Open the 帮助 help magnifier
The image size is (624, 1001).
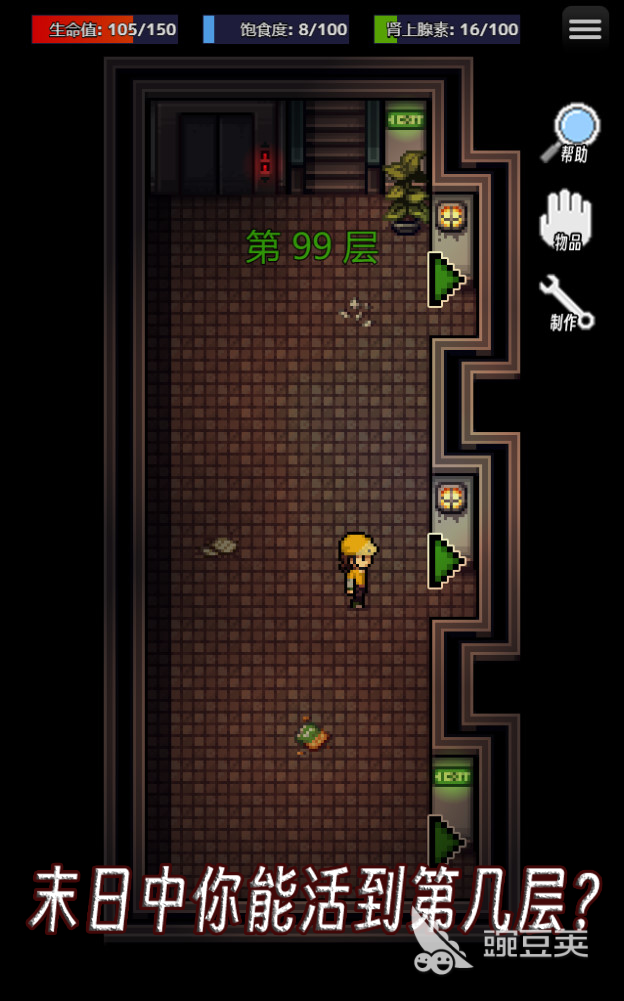(571, 134)
